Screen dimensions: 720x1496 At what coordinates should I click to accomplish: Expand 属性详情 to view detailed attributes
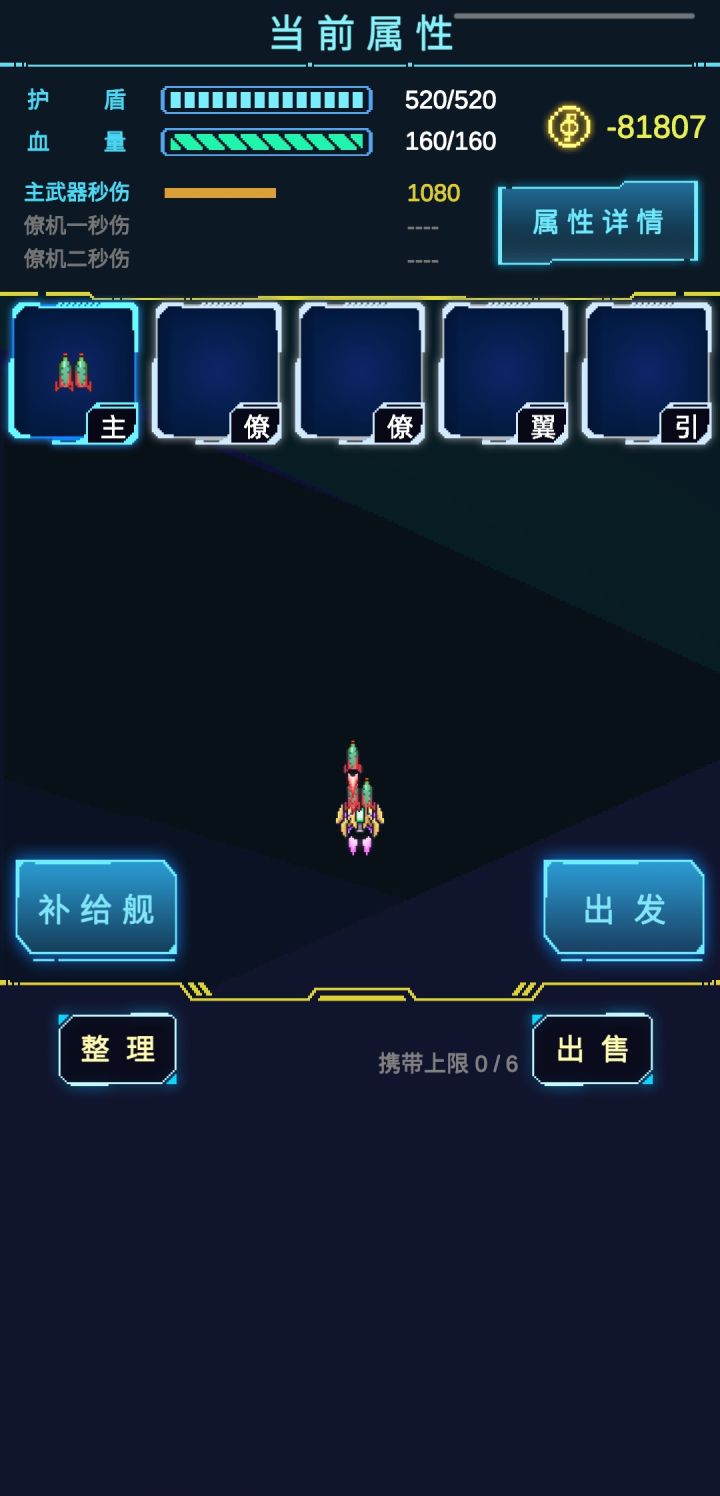[597, 223]
